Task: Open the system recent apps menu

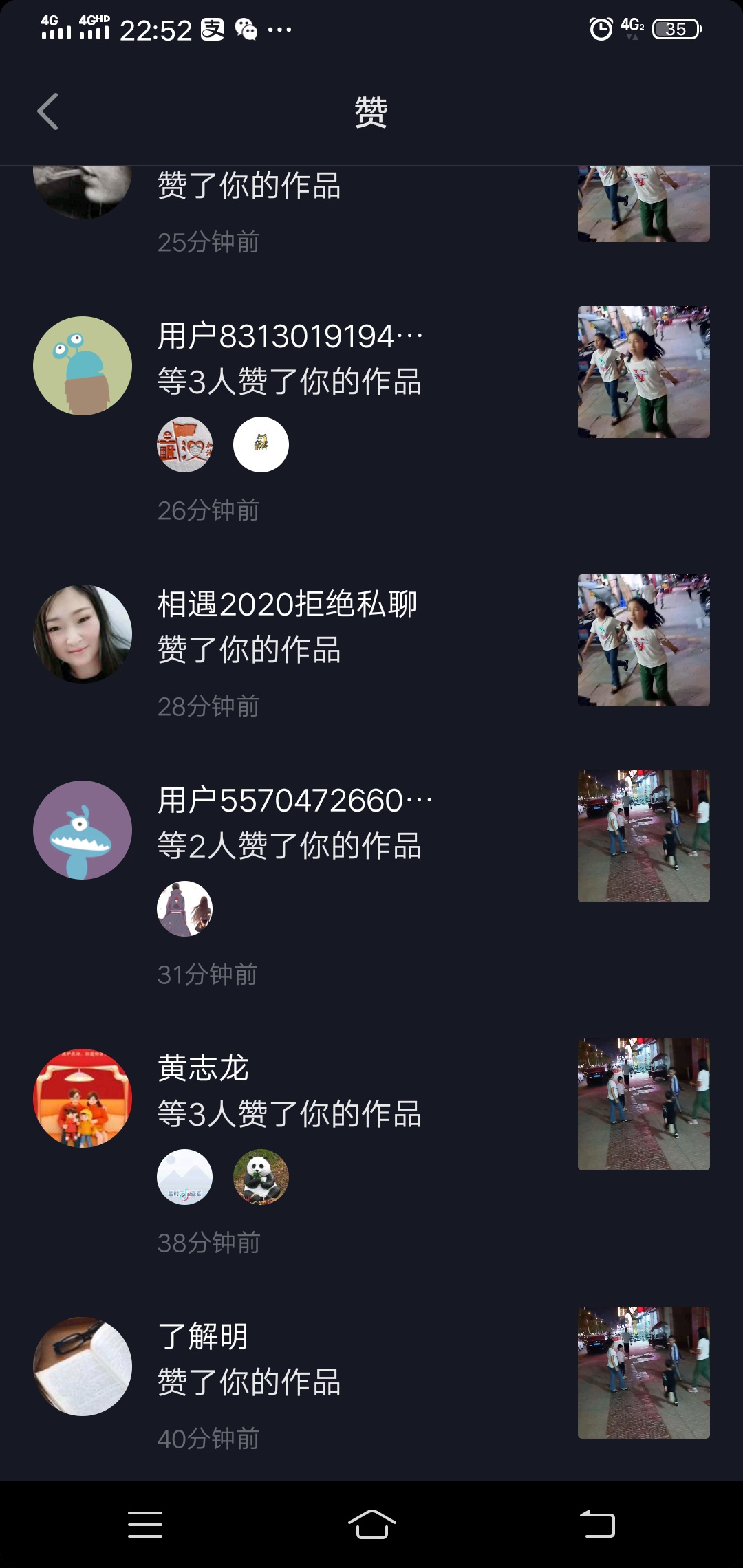Action: [x=145, y=1524]
